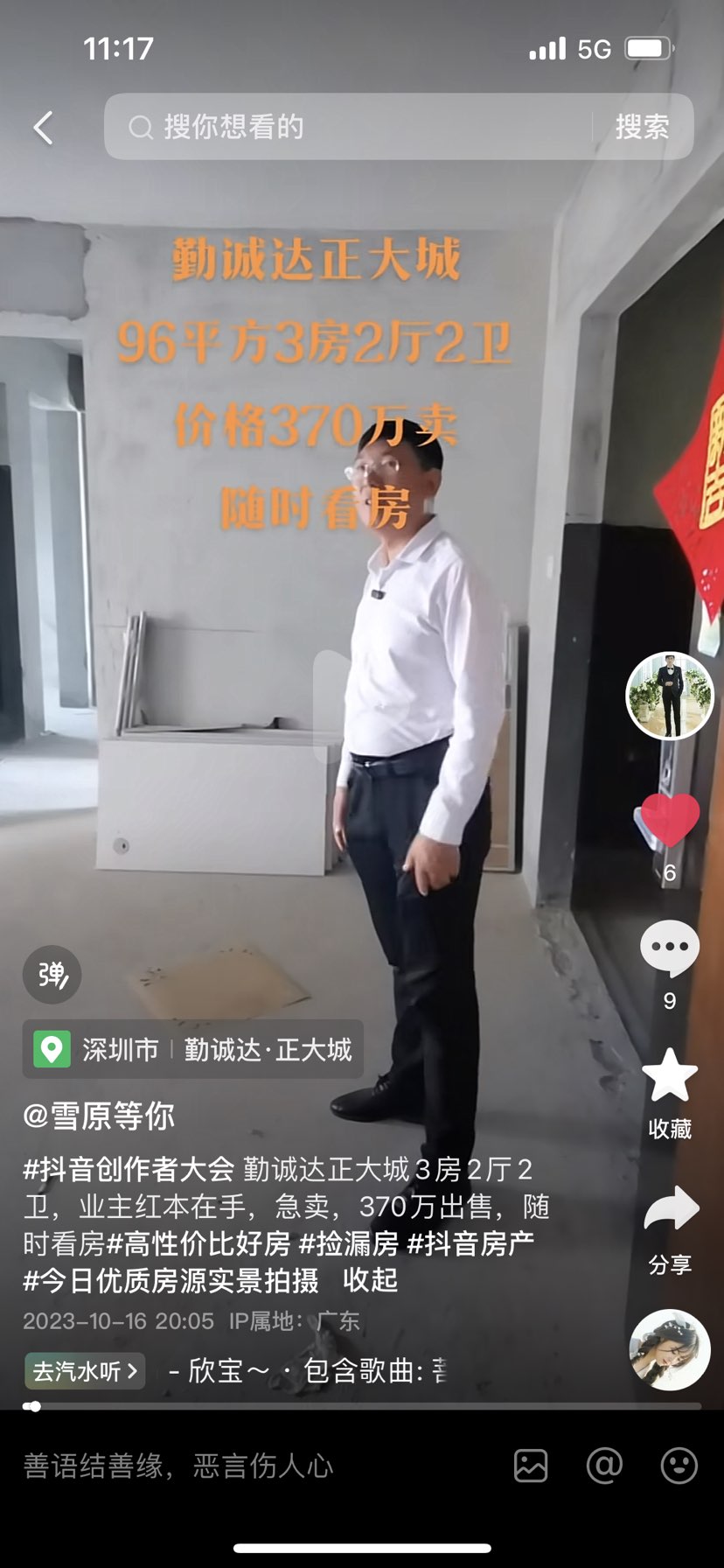Screen dimensions: 724x1568
Task: Collapse caption with 收起
Action: pyautogui.click(x=370, y=1280)
